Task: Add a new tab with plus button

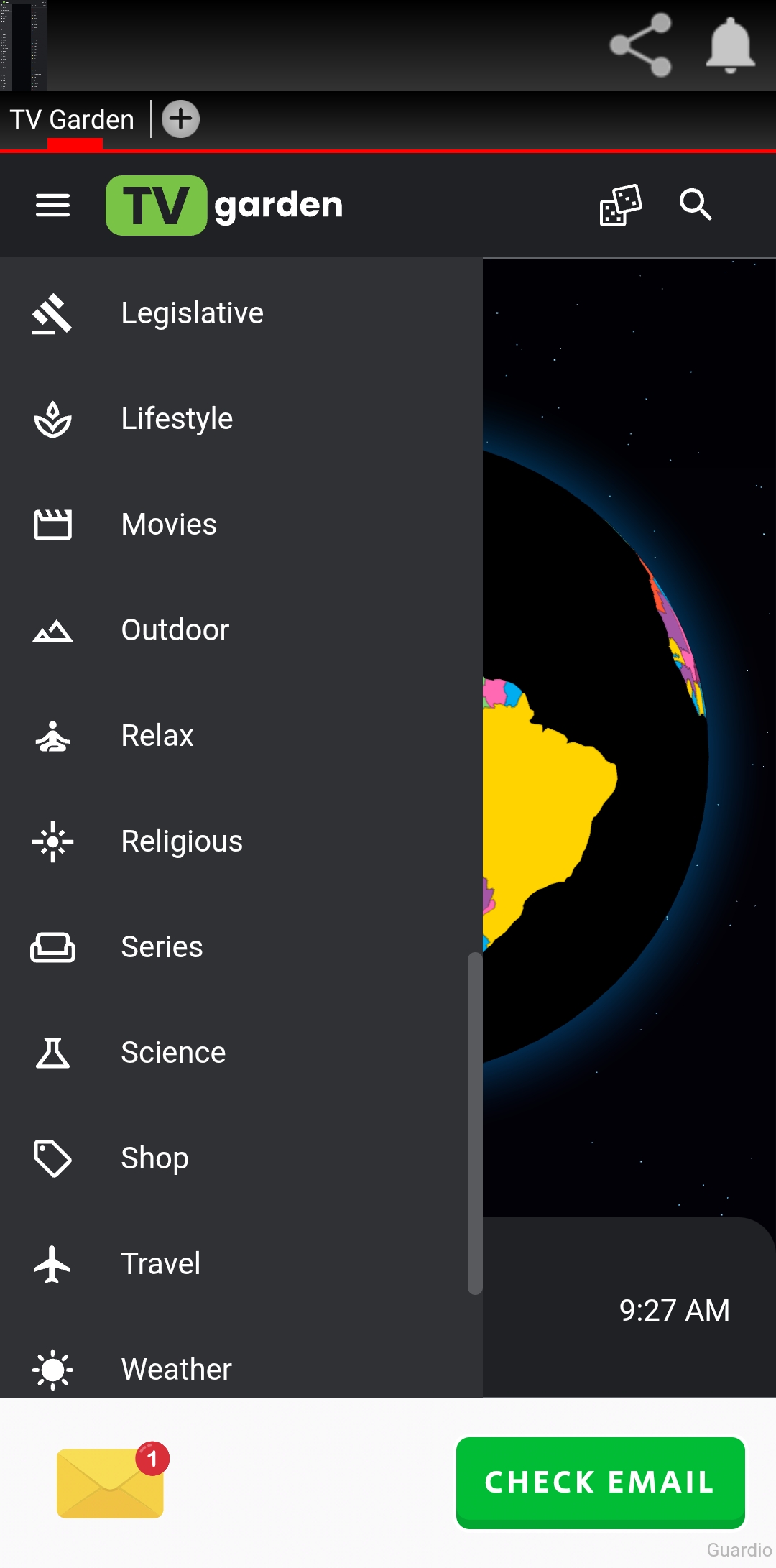Action: pos(180,119)
